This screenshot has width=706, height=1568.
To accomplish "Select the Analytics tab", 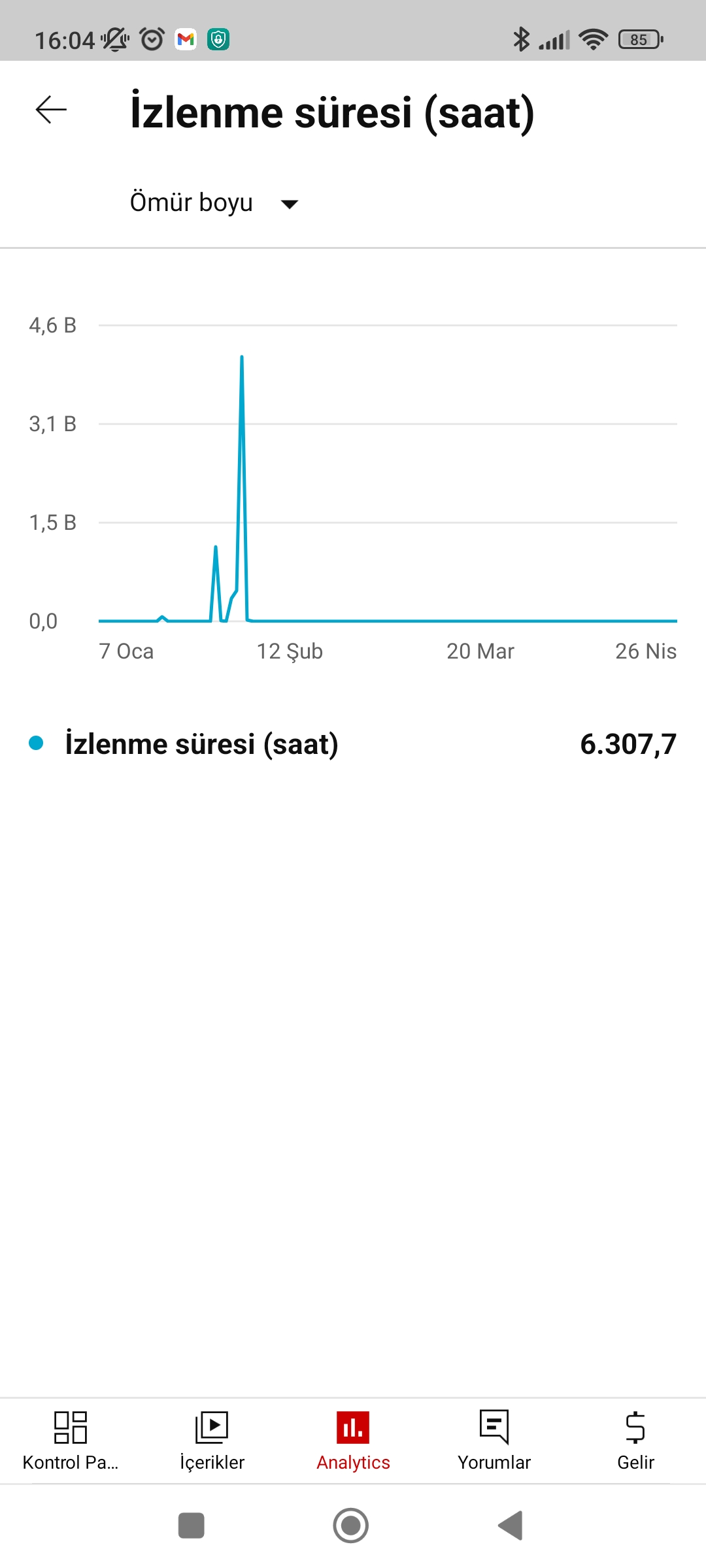I will click(x=353, y=1441).
